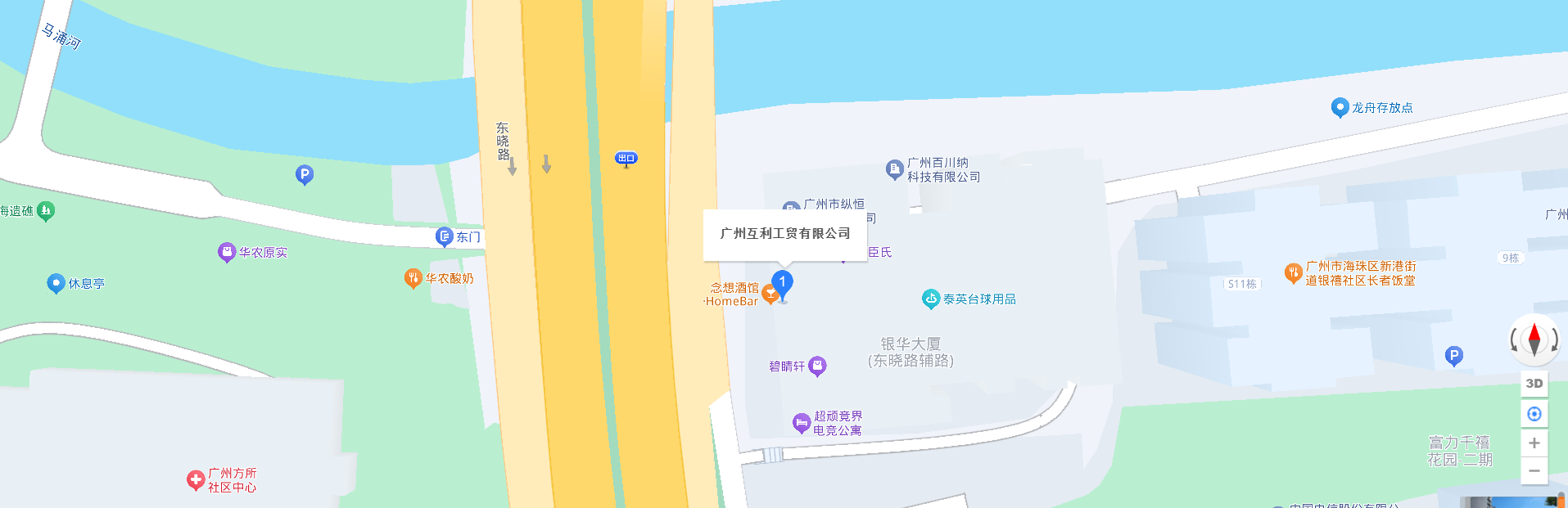Screen dimensions: 1568x508
Task: Select 广州方所社区中心 marker
Action: coord(196,480)
